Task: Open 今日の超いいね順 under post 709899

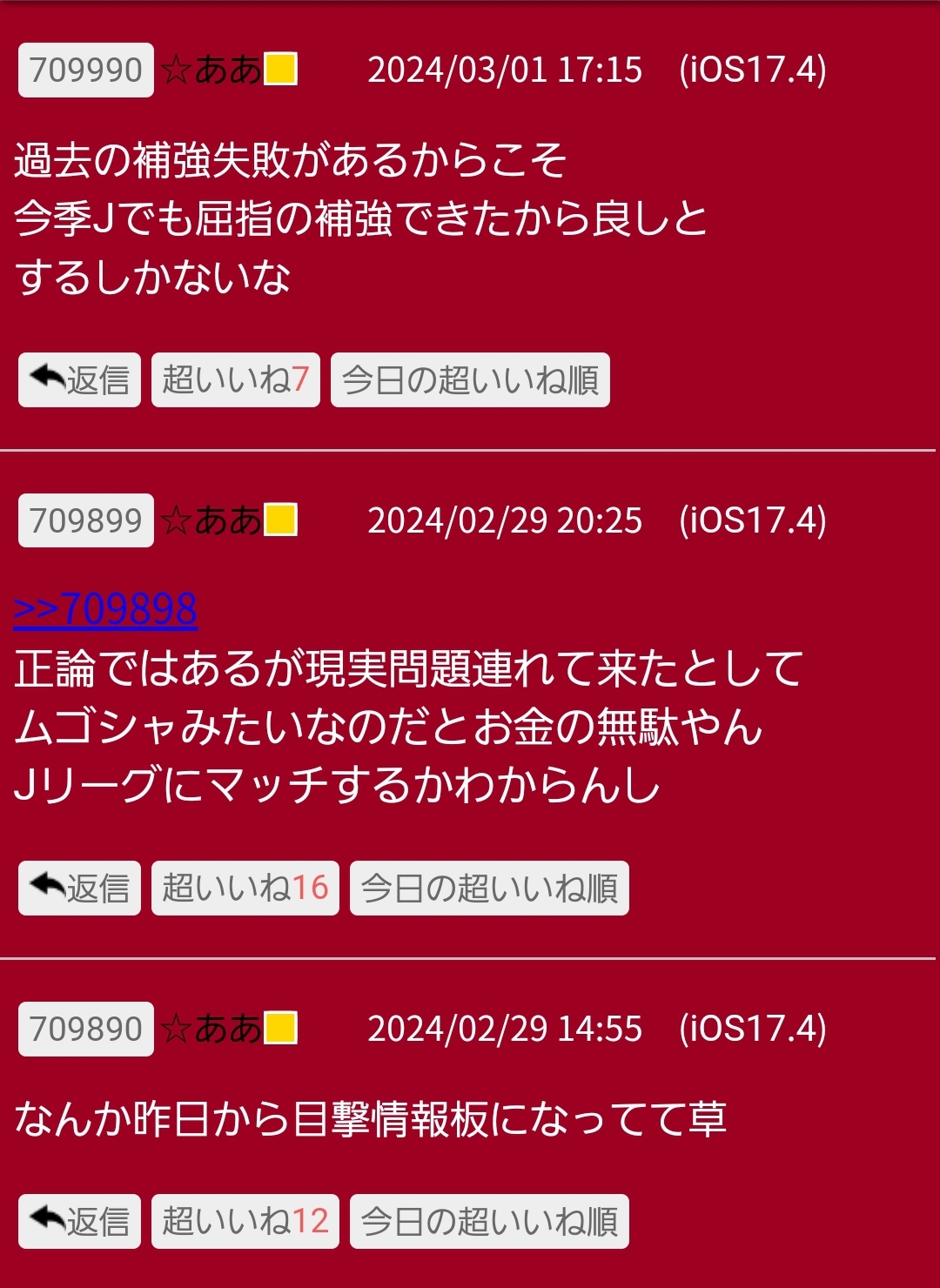Action: click(489, 888)
